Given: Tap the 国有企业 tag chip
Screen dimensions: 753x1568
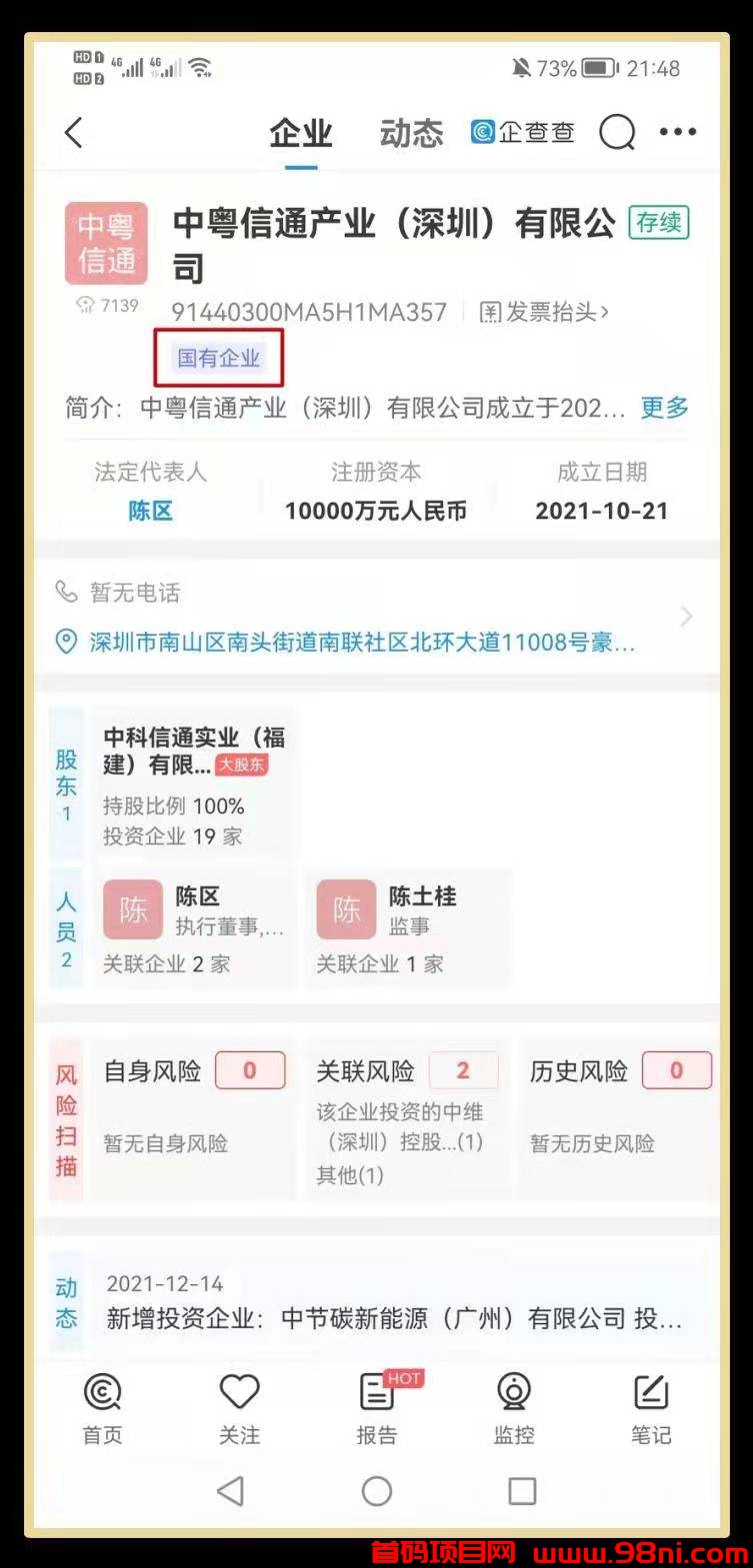Looking at the screenshot, I should click(218, 358).
